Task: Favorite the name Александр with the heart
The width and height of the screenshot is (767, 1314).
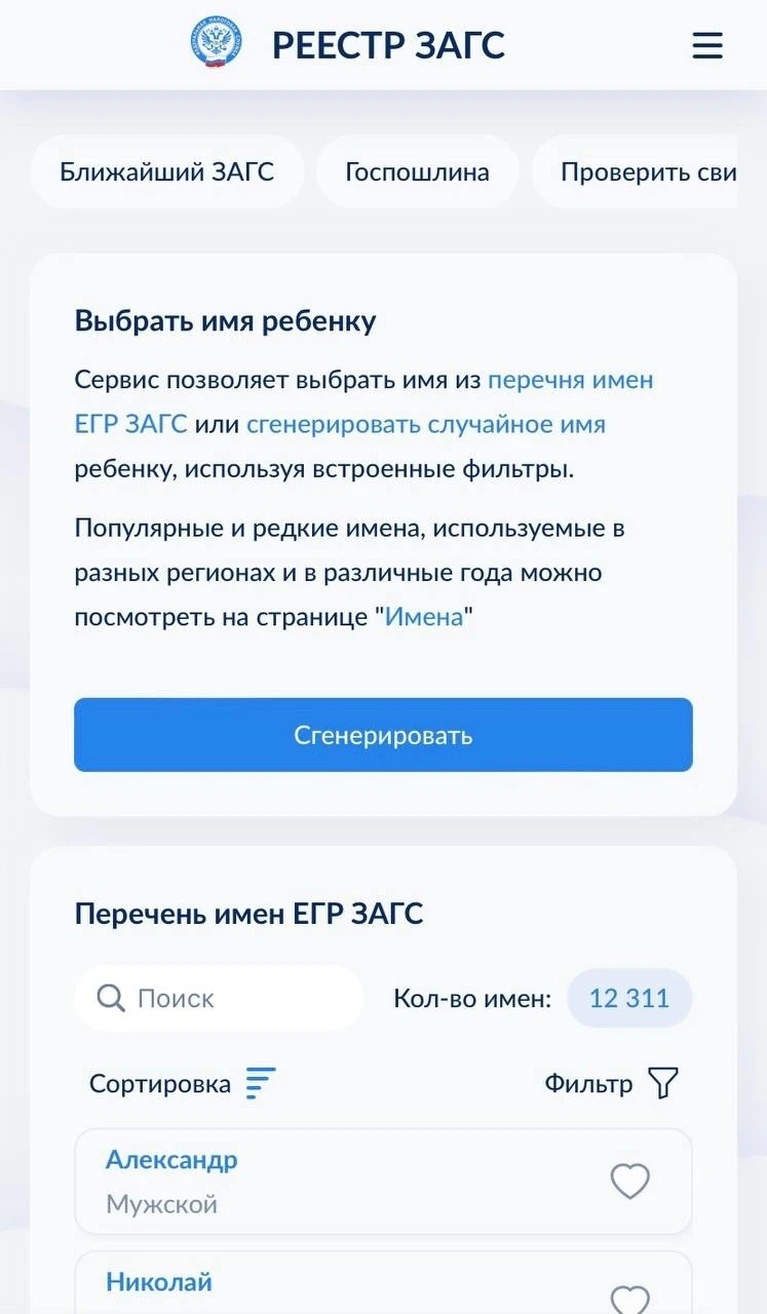Action: (x=630, y=1182)
